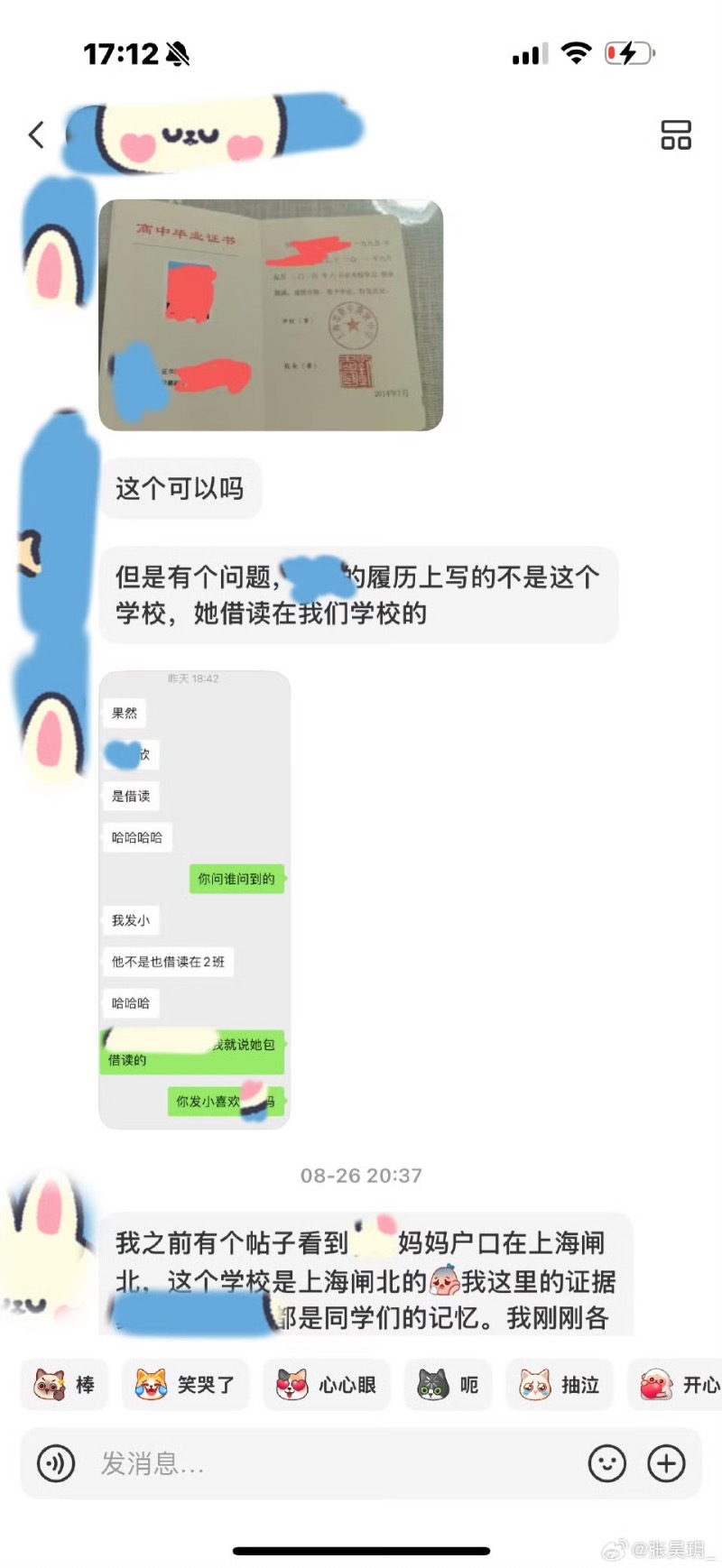722x1568 pixels.
Task: Send the 抽泣 quick reaction
Action: tap(560, 1384)
